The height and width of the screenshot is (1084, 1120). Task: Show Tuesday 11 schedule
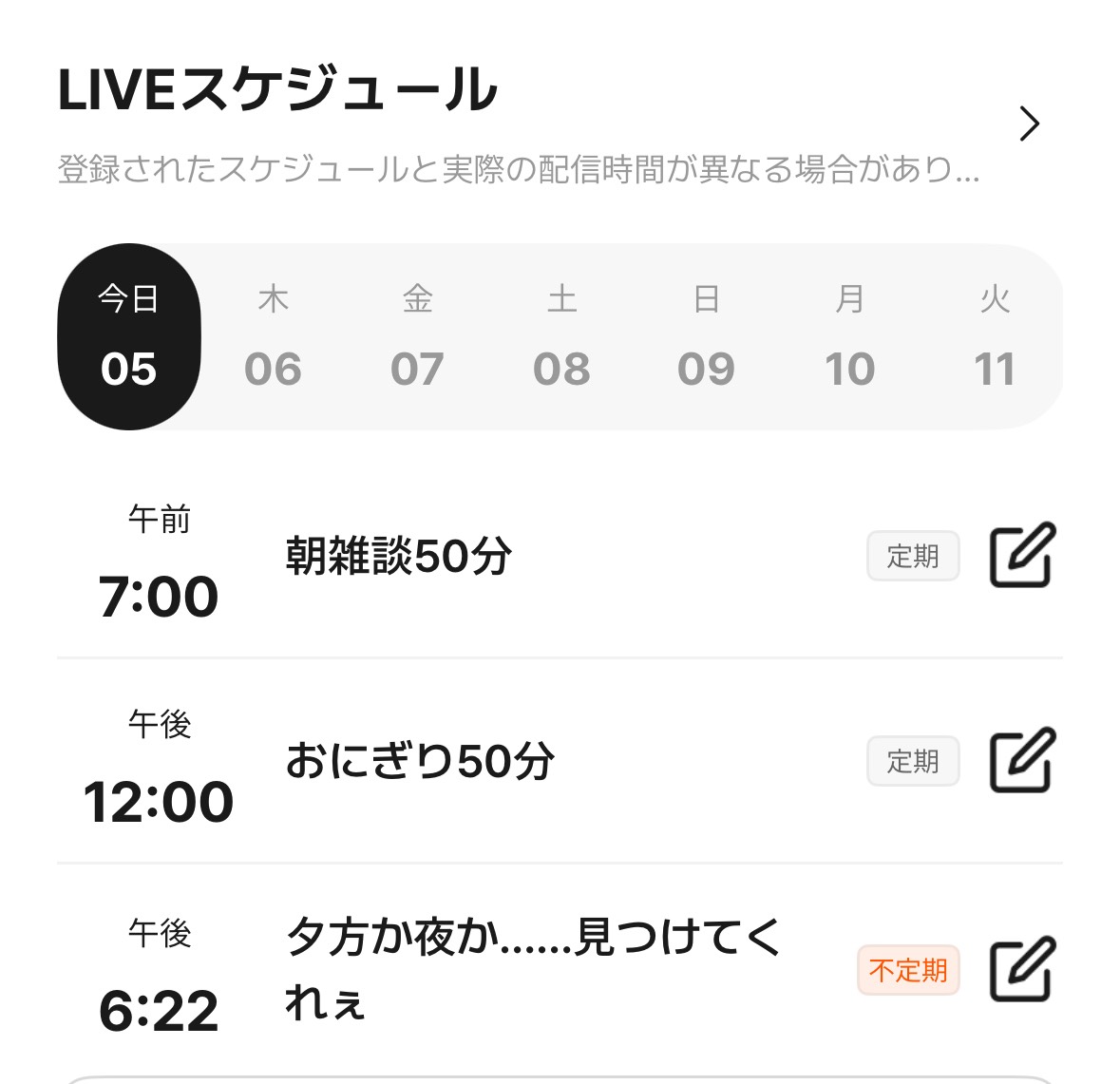point(995,337)
